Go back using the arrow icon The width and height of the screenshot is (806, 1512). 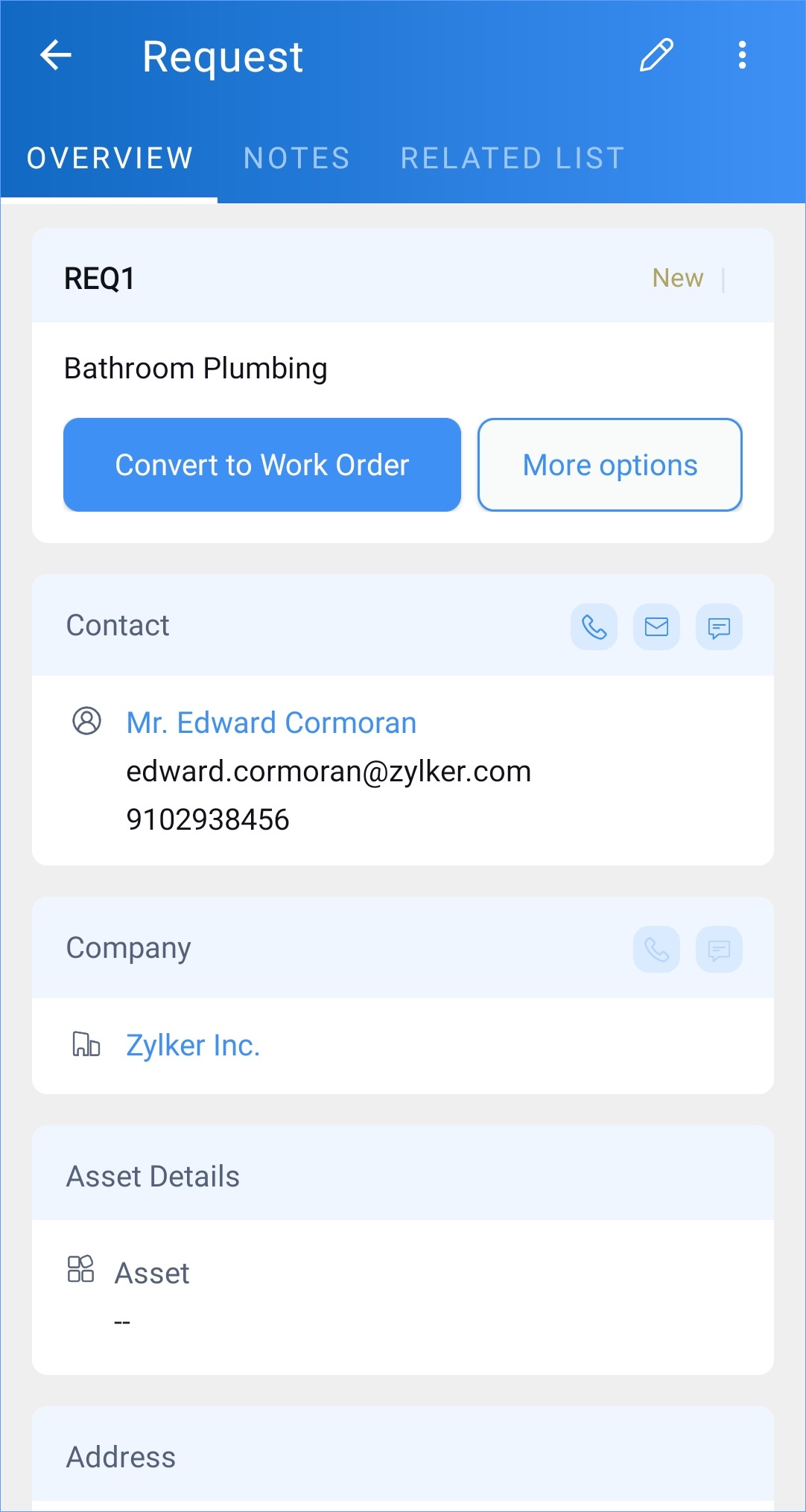[56, 56]
